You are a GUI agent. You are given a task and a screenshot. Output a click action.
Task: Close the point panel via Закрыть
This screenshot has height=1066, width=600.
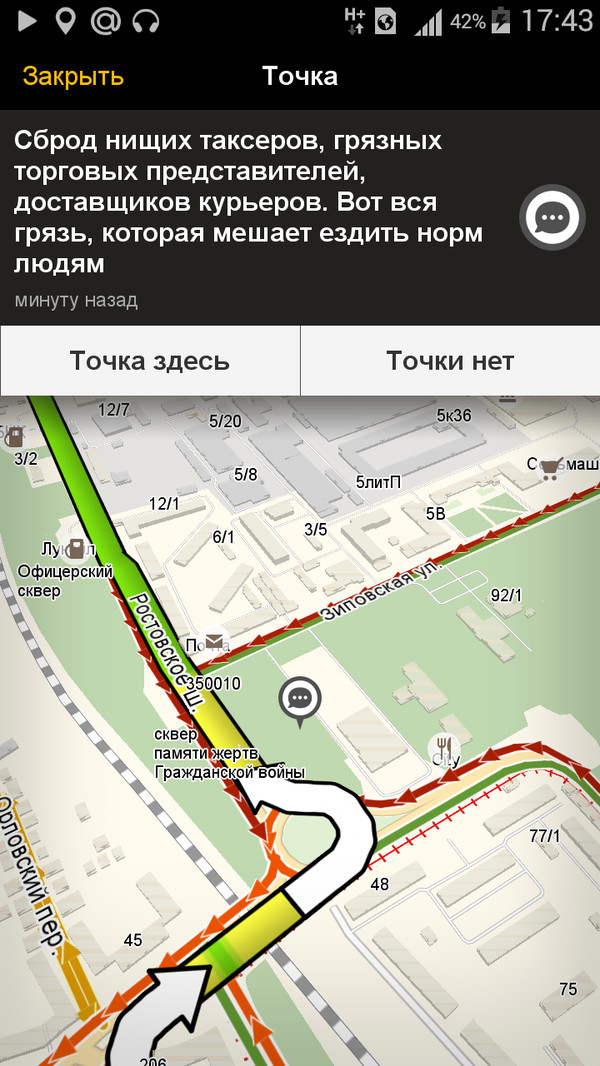click(73, 77)
